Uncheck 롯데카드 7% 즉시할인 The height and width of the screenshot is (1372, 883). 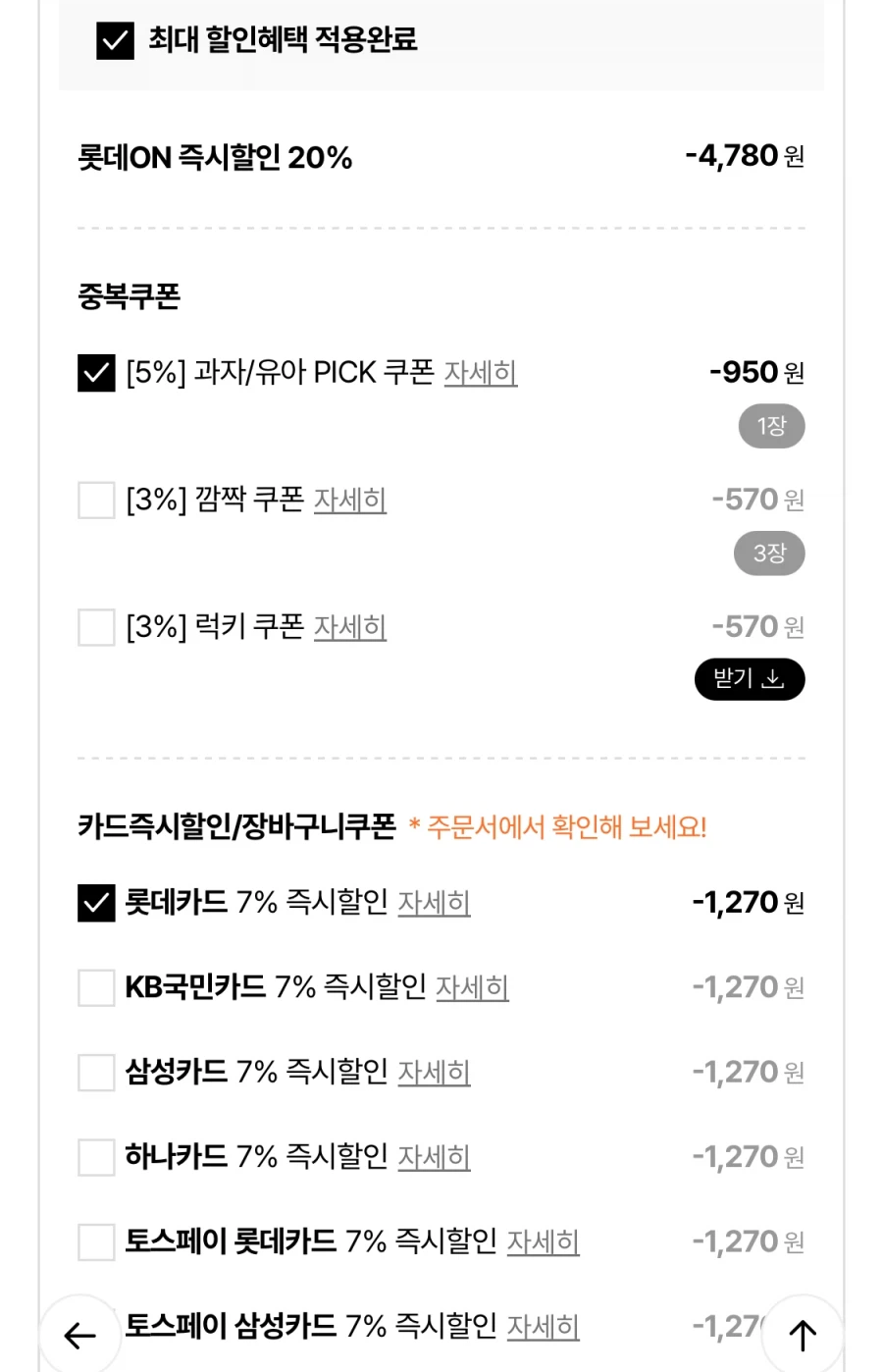coord(95,903)
